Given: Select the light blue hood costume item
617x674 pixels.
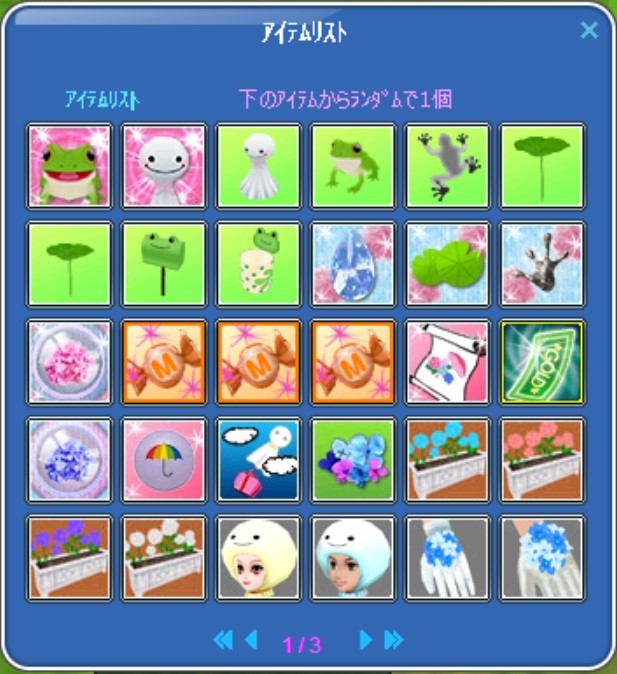Looking at the screenshot, I should pos(353,558).
